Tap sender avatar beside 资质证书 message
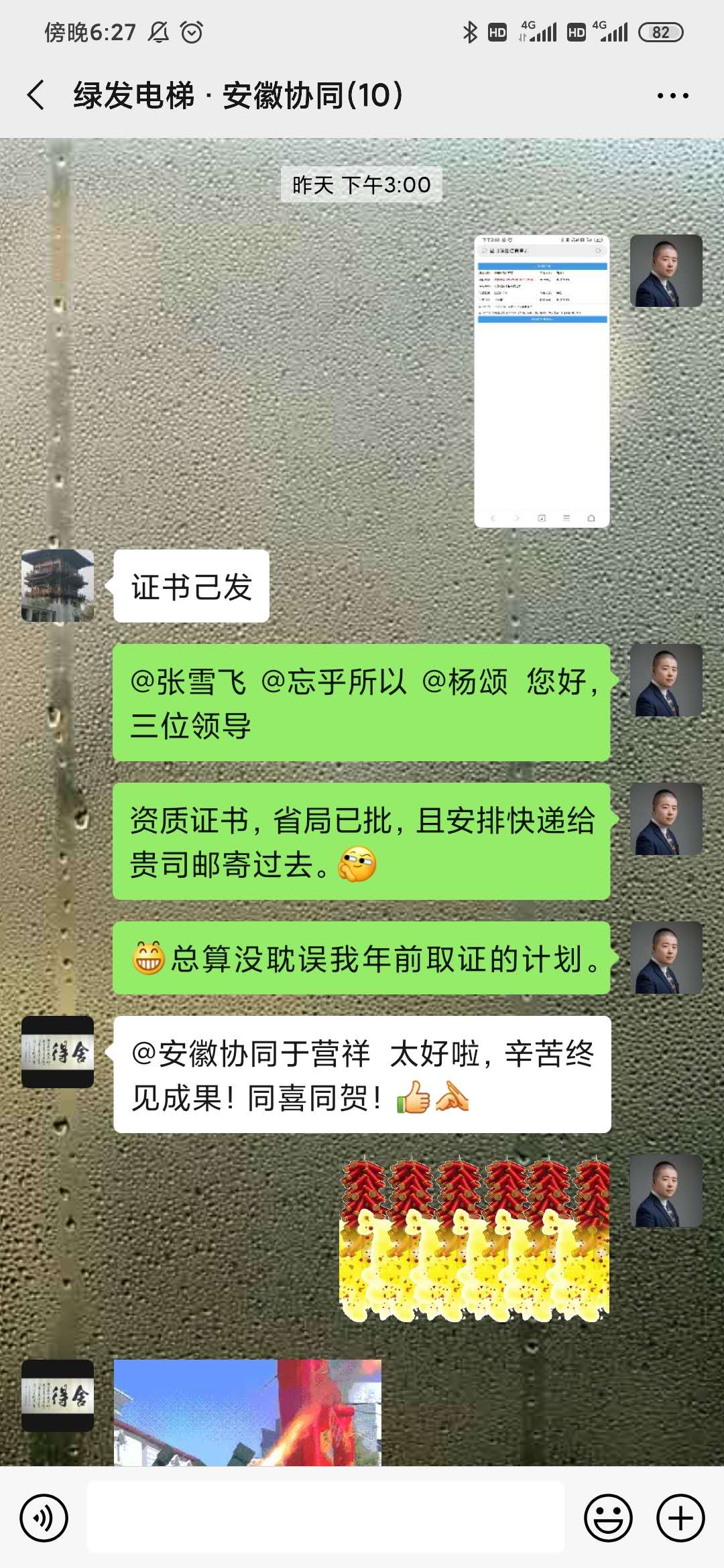 pyautogui.click(x=666, y=819)
